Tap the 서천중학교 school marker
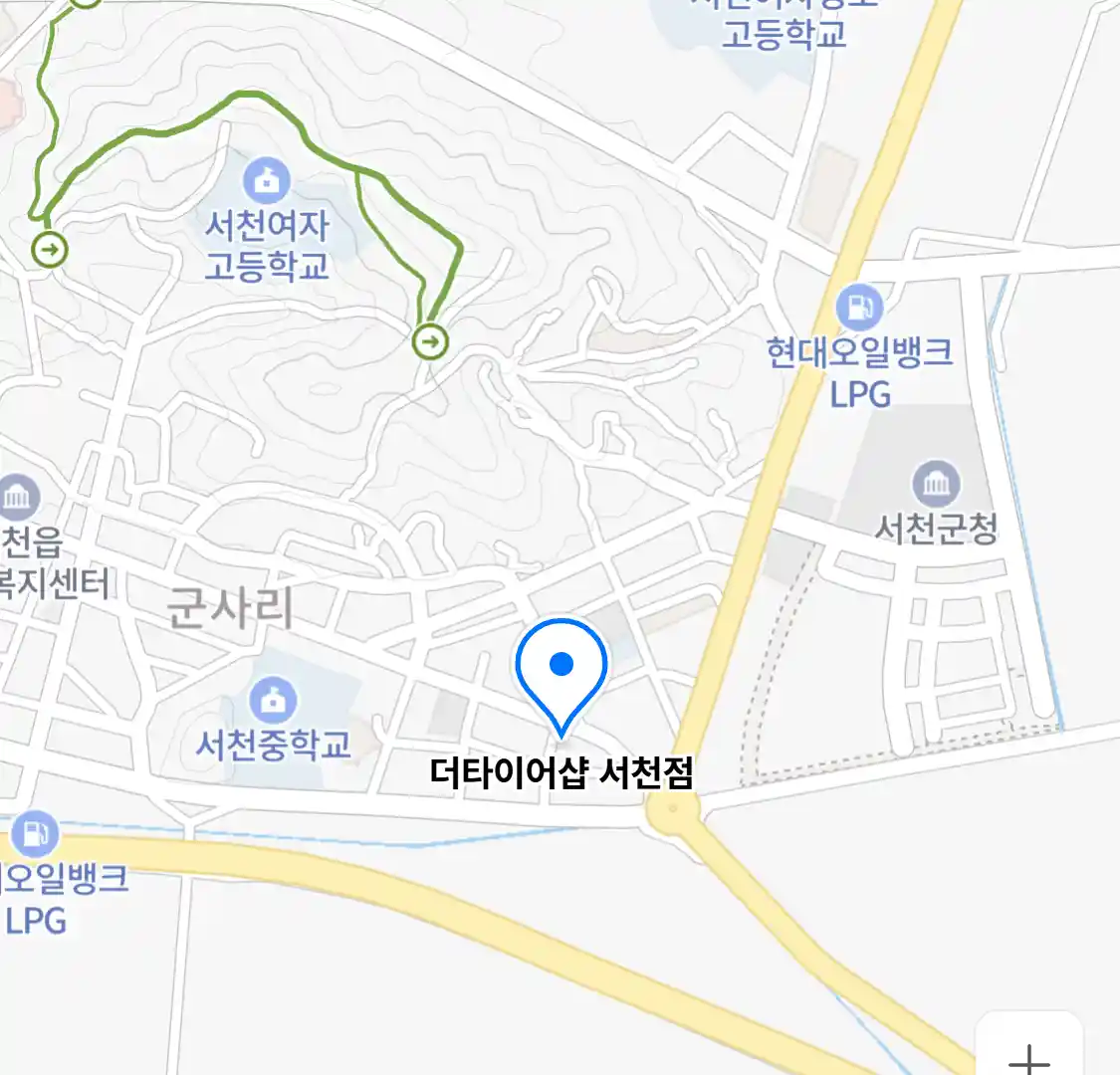 pyautogui.click(x=273, y=701)
